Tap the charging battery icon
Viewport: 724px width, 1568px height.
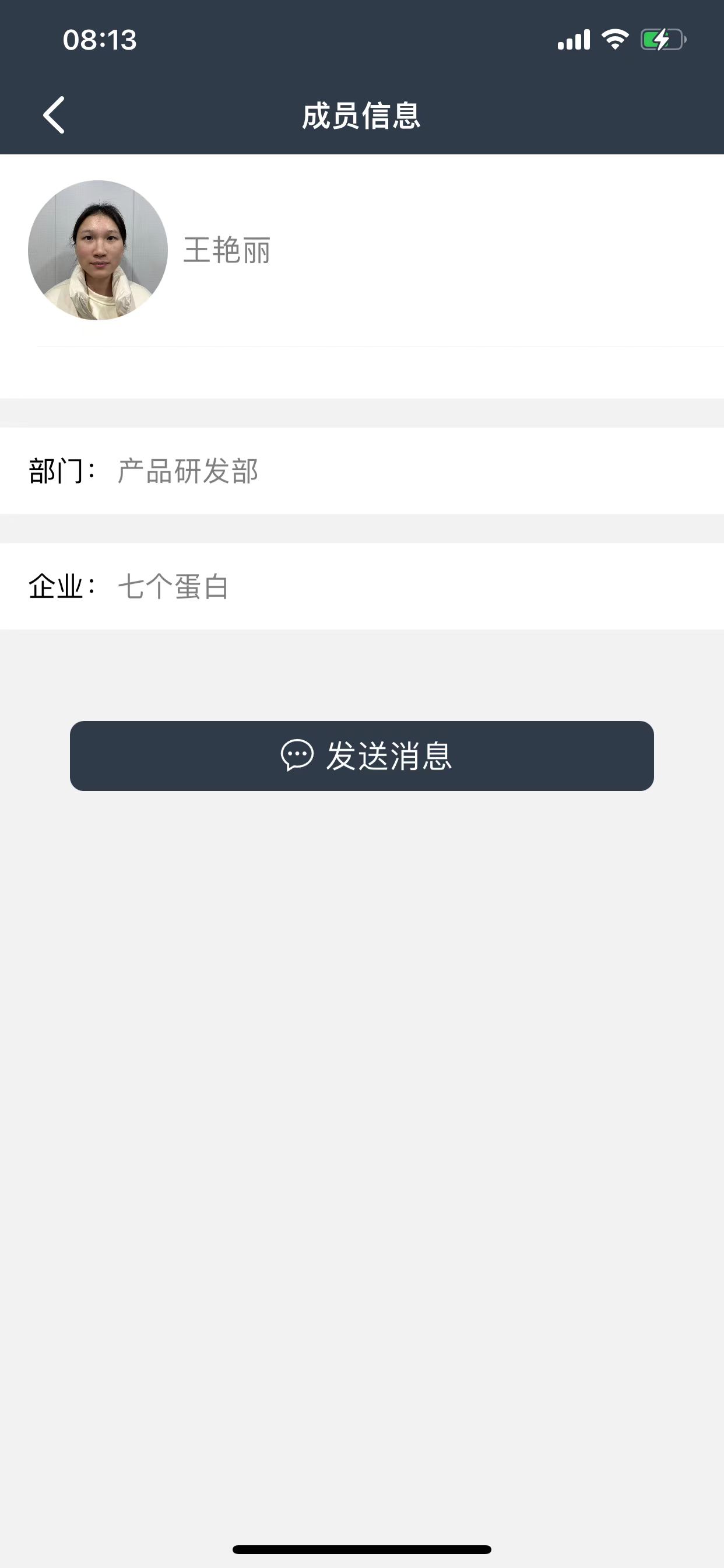[665, 38]
